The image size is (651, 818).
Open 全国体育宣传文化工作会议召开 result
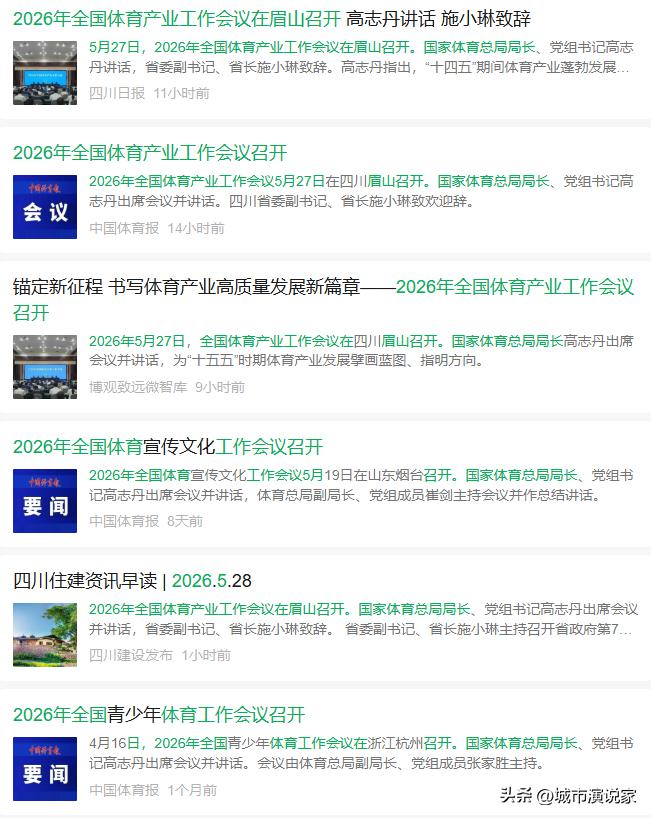pyautogui.click(x=168, y=447)
